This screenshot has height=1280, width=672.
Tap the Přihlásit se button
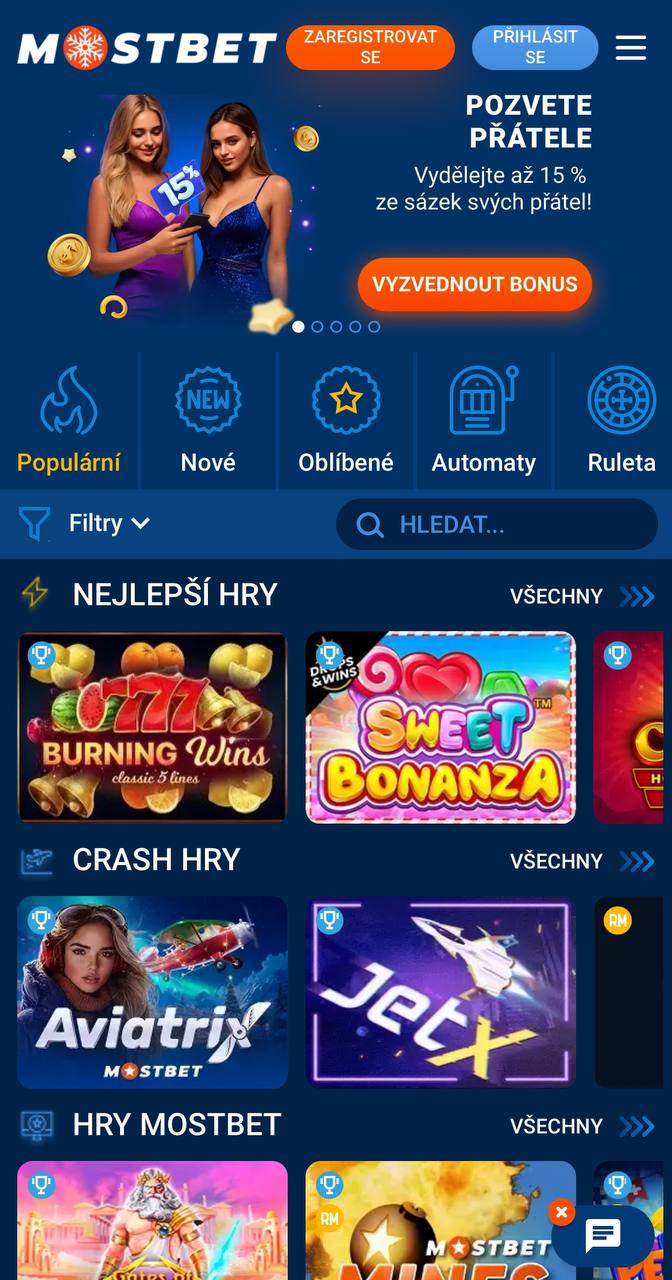click(535, 47)
